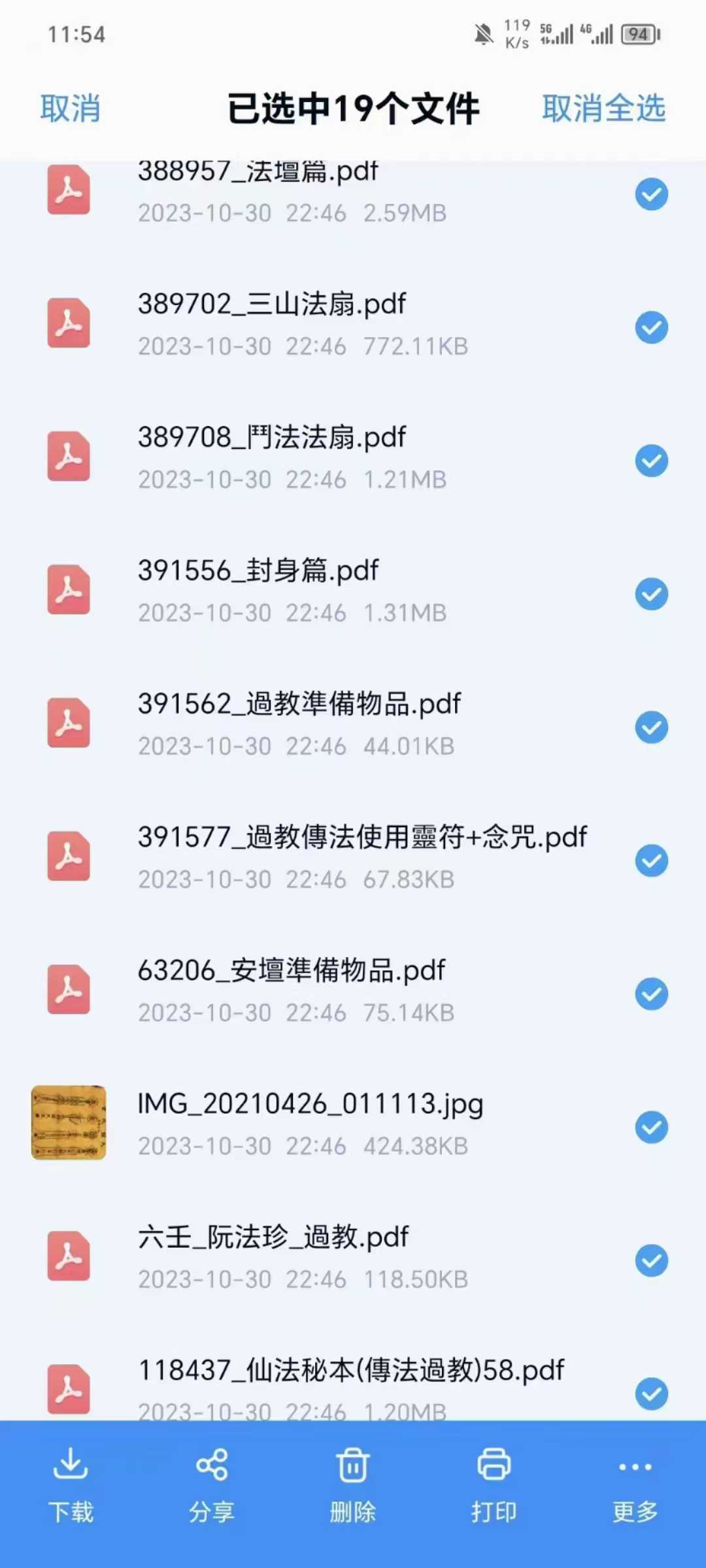The height and width of the screenshot is (1568, 706).
Task: Uncheck 六壬_阮法珍_過教.pdf checkbox
Action: 652,1260
